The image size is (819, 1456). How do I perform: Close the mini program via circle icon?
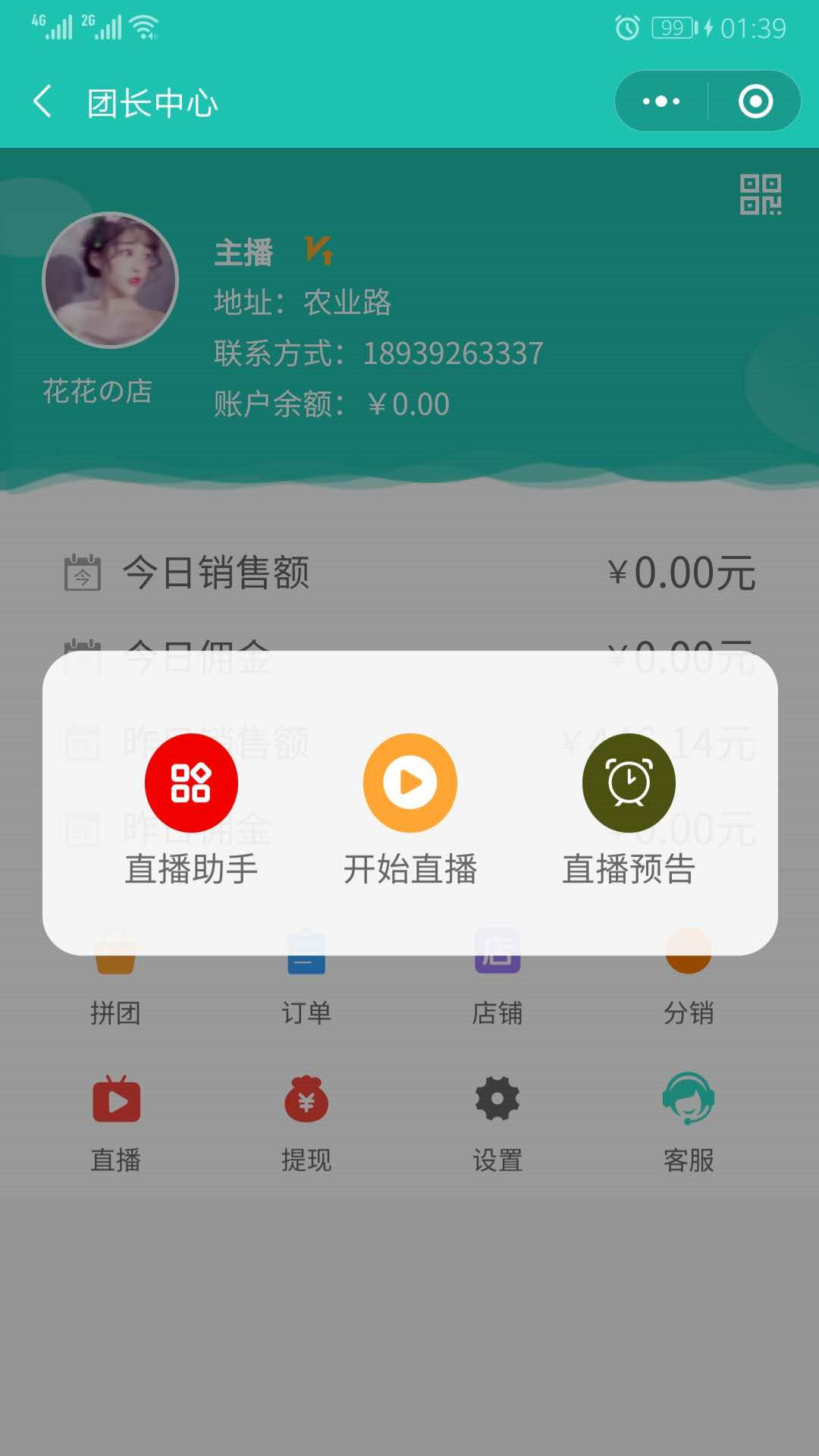point(755,102)
